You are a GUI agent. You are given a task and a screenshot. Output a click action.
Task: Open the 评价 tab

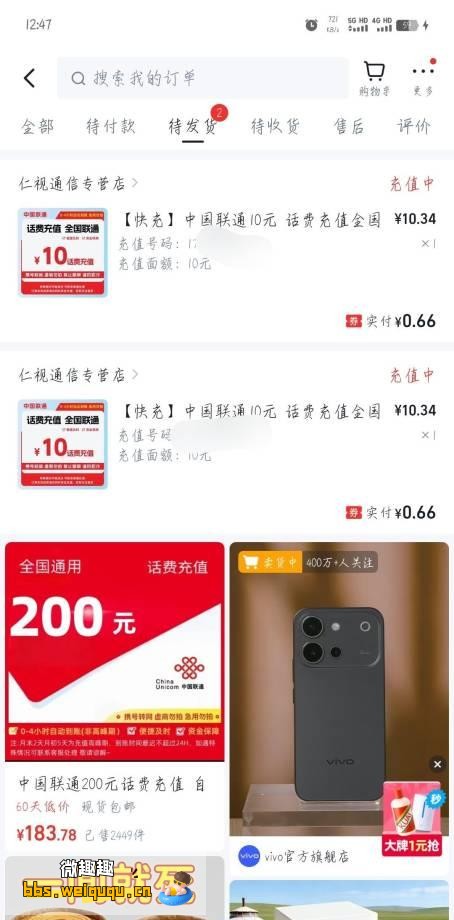(414, 126)
